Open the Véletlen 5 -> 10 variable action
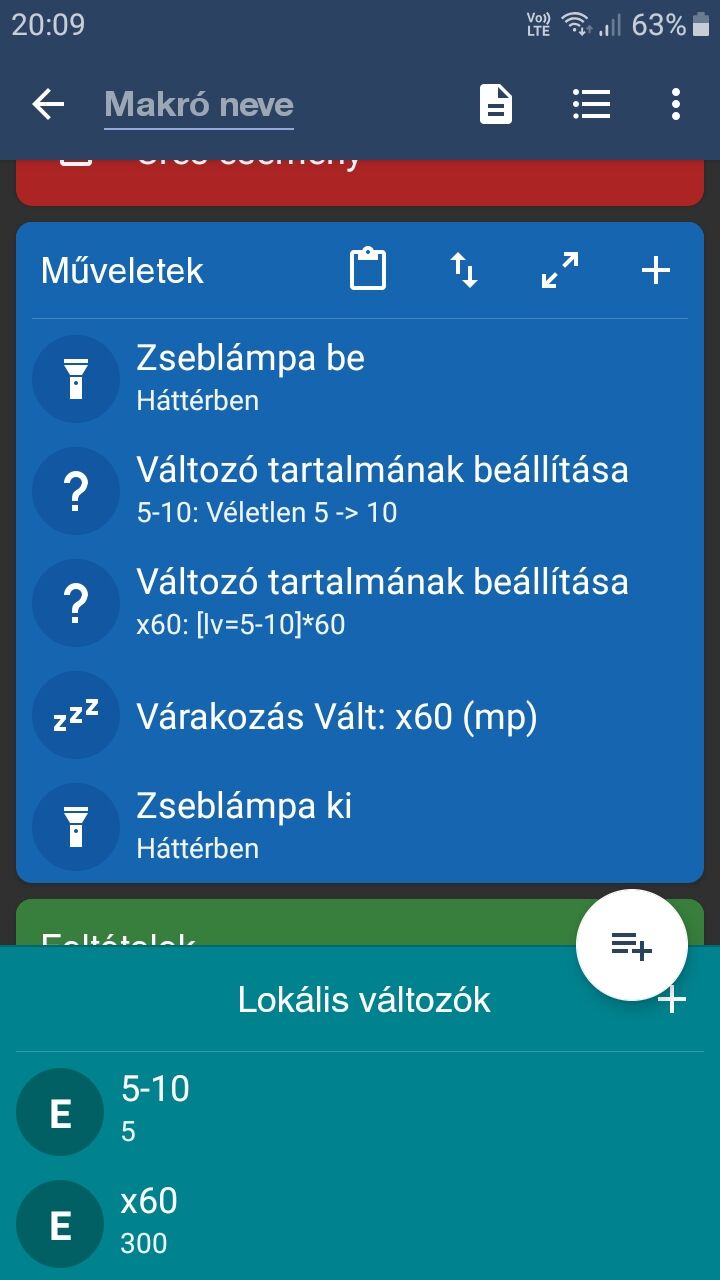Screen dimensions: 720x1280 point(360,490)
